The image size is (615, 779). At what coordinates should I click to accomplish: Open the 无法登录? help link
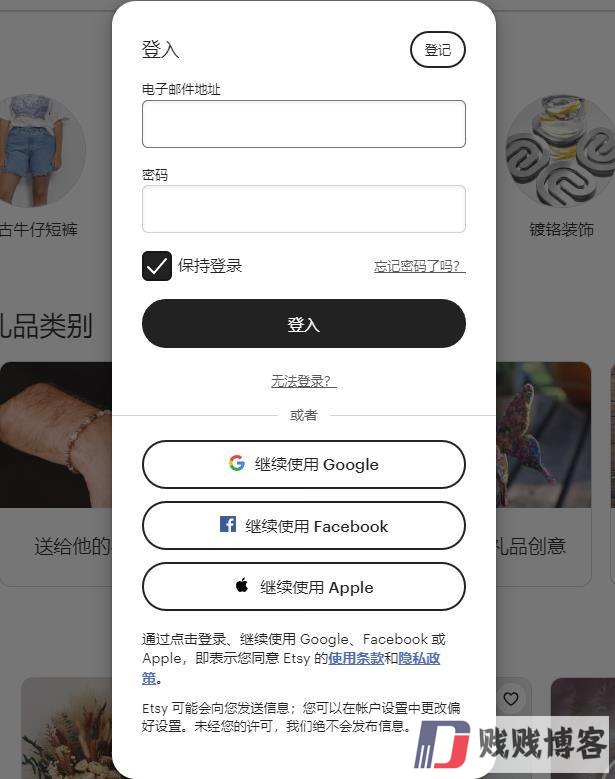(303, 381)
